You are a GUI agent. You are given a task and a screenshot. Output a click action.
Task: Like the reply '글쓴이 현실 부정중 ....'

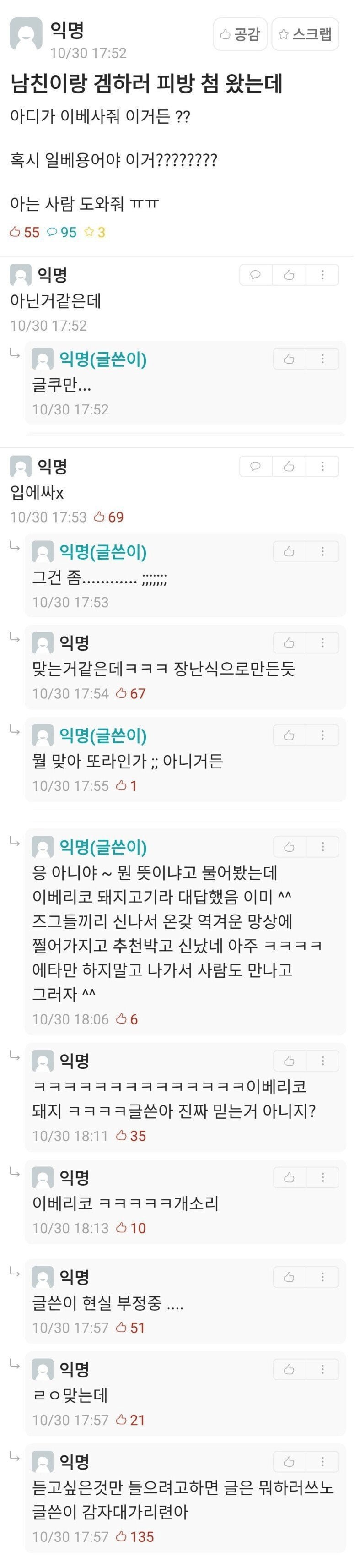[x=289, y=1277]
